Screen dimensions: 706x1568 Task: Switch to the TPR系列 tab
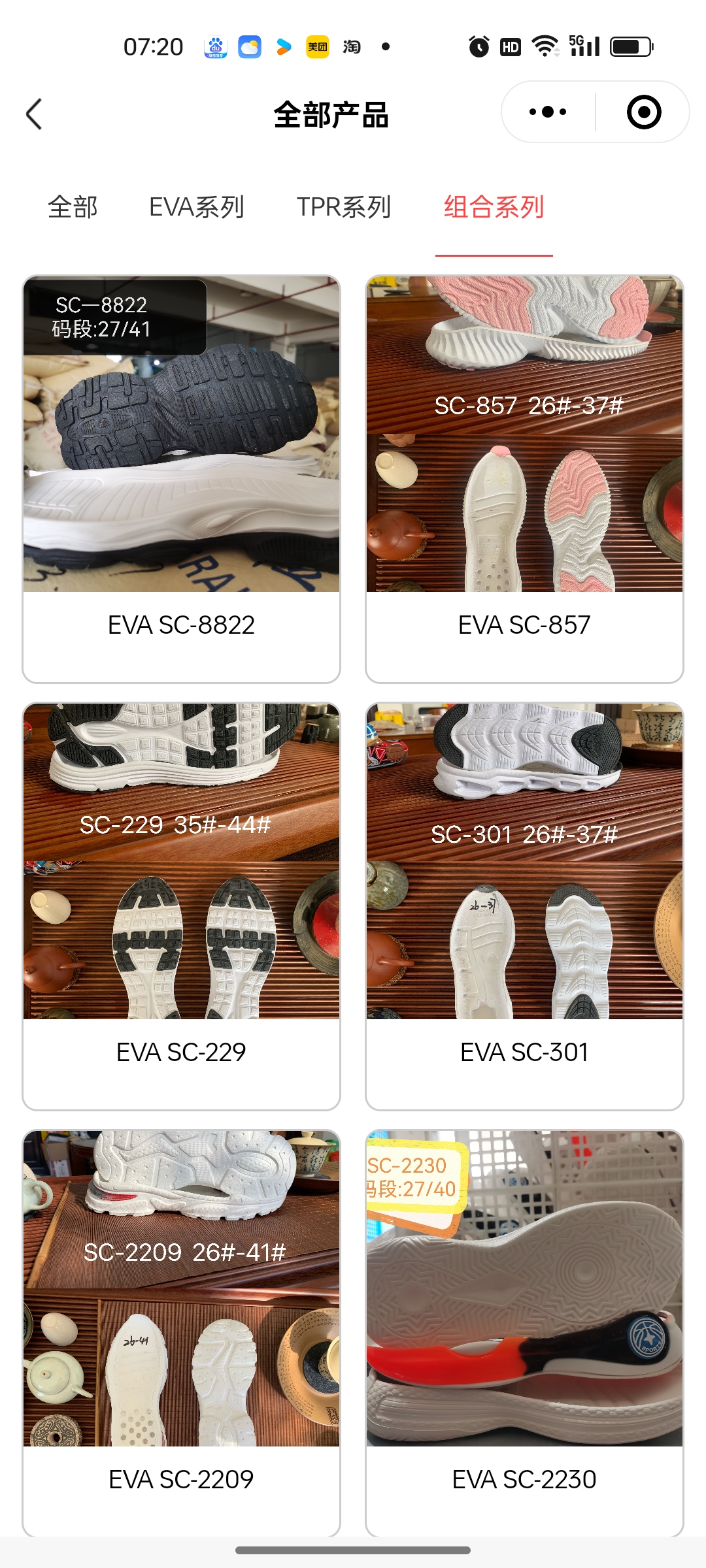click(x=344, y=207)
